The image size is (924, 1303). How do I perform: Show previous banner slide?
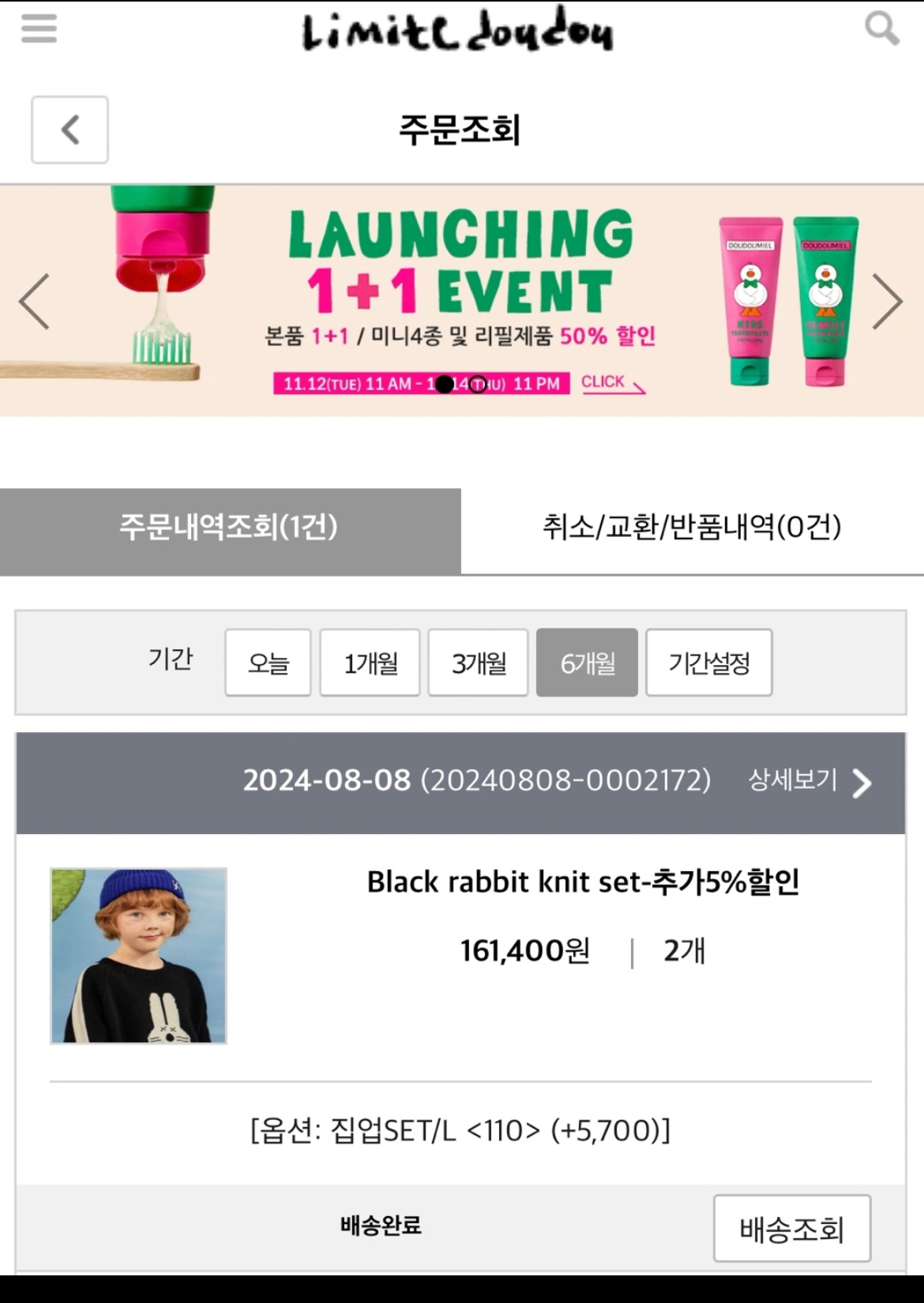click(34, 301)
